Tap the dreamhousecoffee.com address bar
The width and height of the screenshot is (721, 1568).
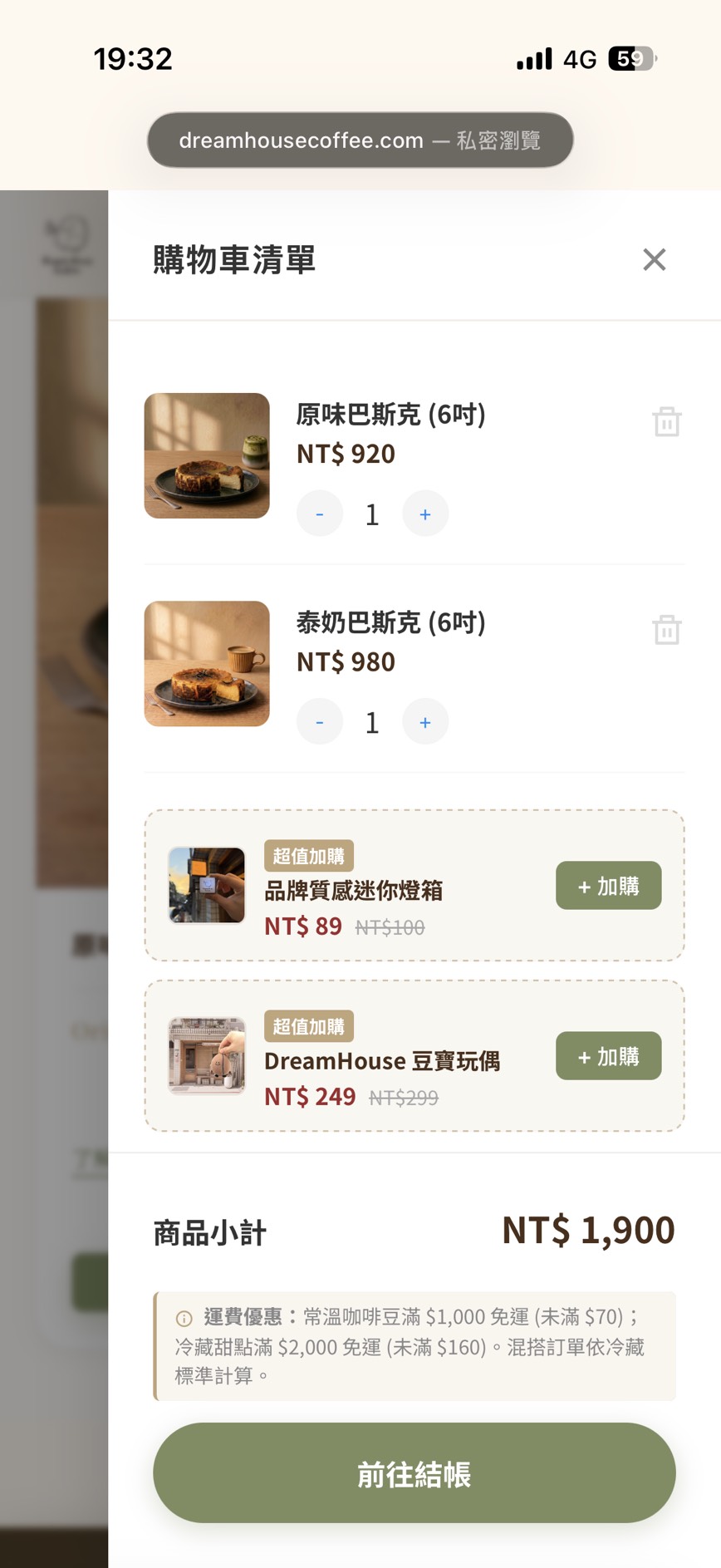coord(360,140)
